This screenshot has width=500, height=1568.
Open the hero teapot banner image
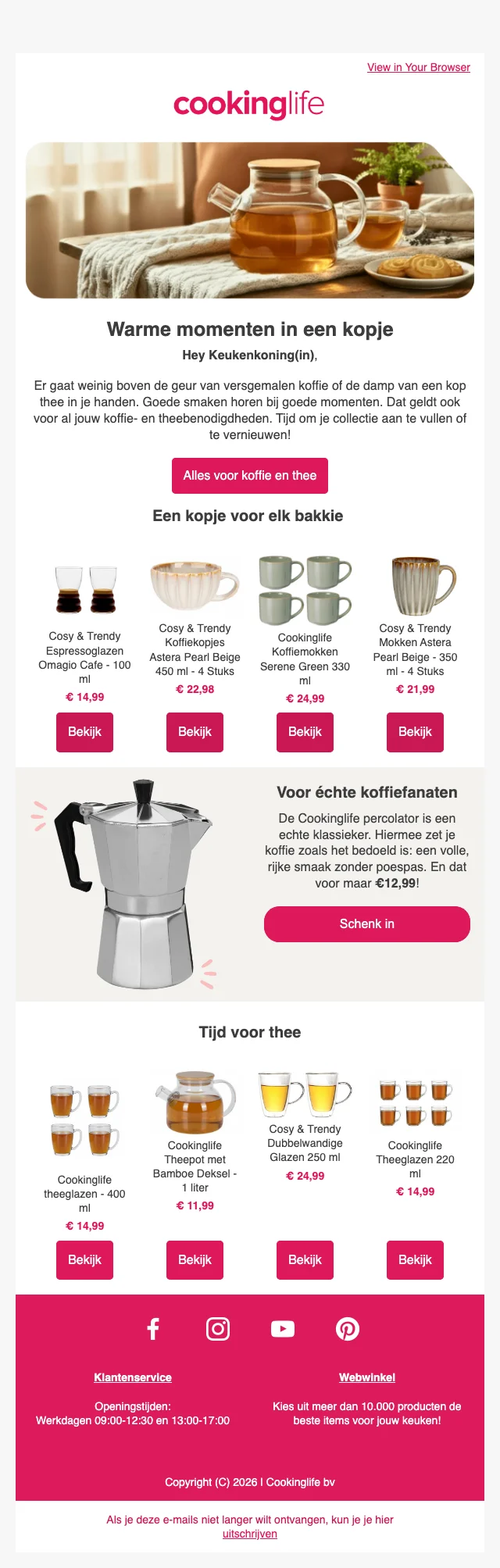[249, 220]
